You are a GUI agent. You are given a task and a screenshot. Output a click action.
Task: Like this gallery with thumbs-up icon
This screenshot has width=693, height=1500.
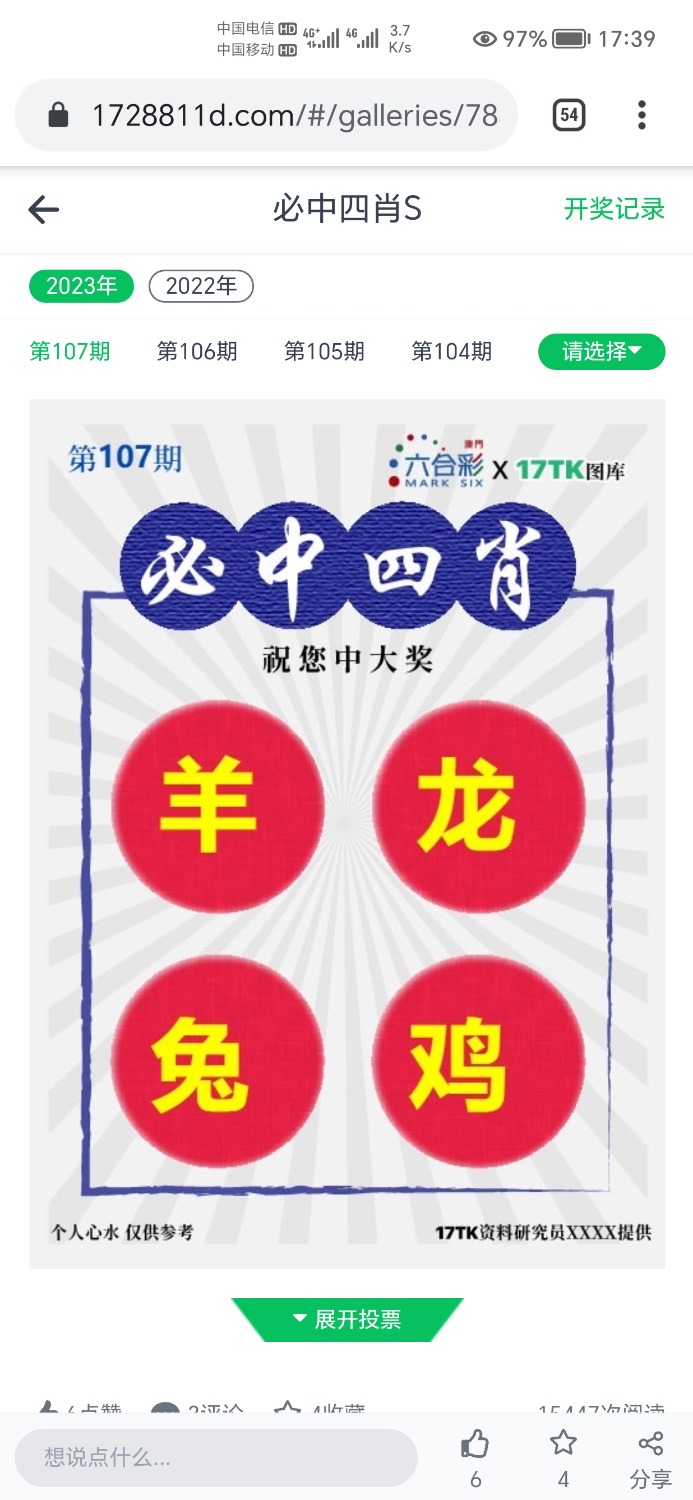coord(475,1444)
